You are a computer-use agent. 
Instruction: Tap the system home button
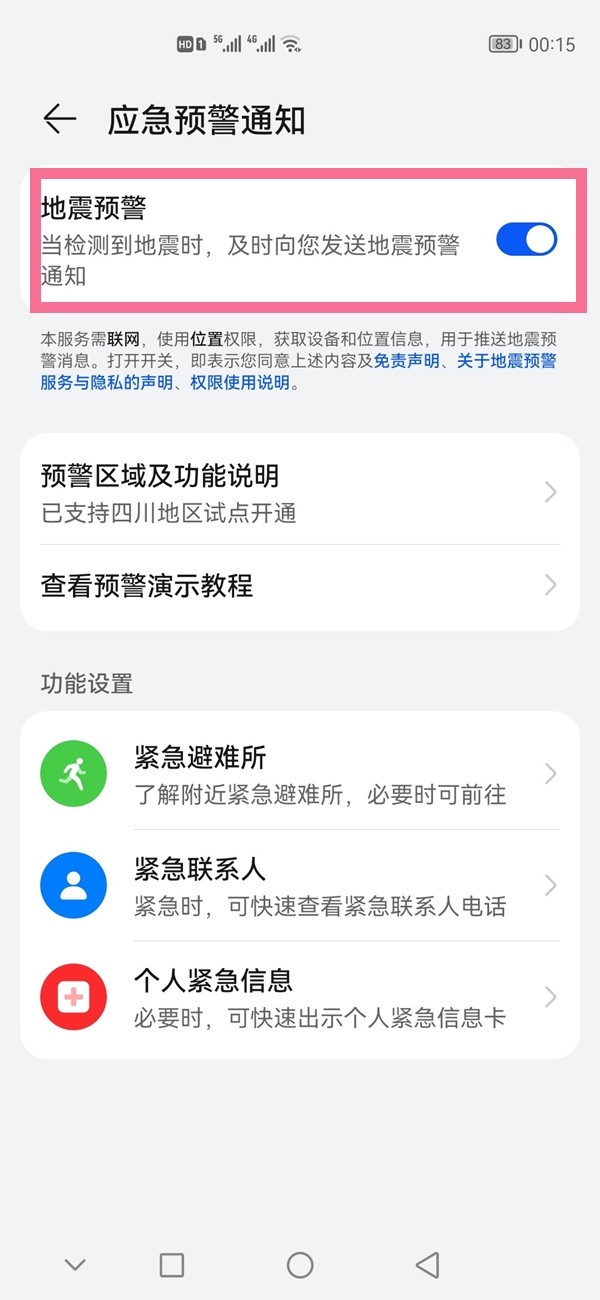[300, 1265]
